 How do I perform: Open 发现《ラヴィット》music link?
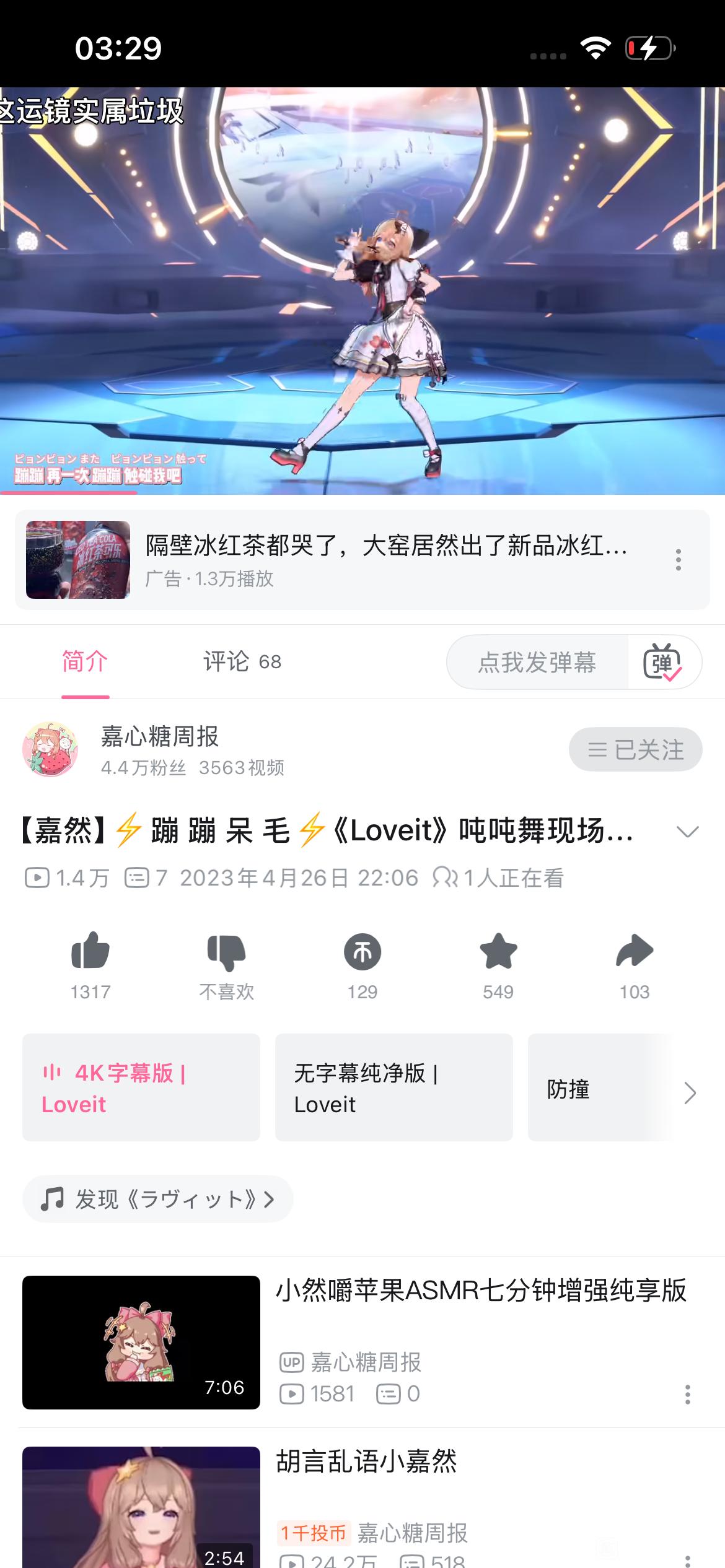tap(157, 1199)
